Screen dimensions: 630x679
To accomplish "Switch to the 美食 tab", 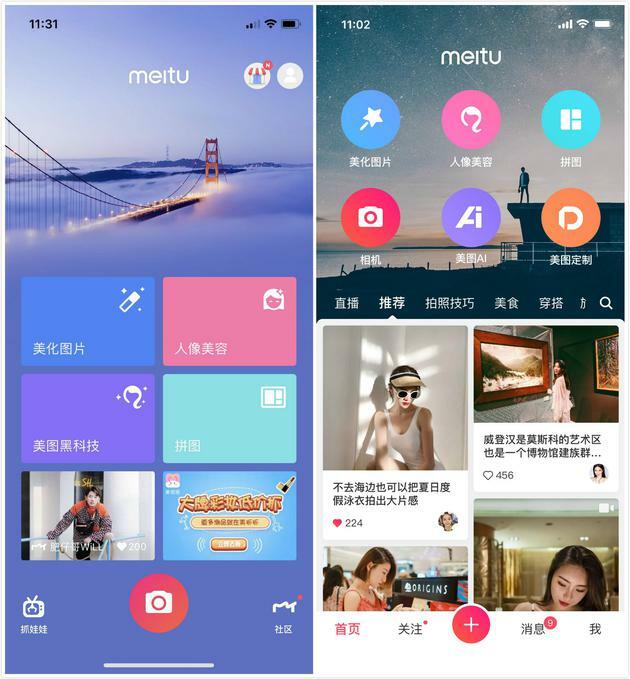I will click(x=507, y=303).
